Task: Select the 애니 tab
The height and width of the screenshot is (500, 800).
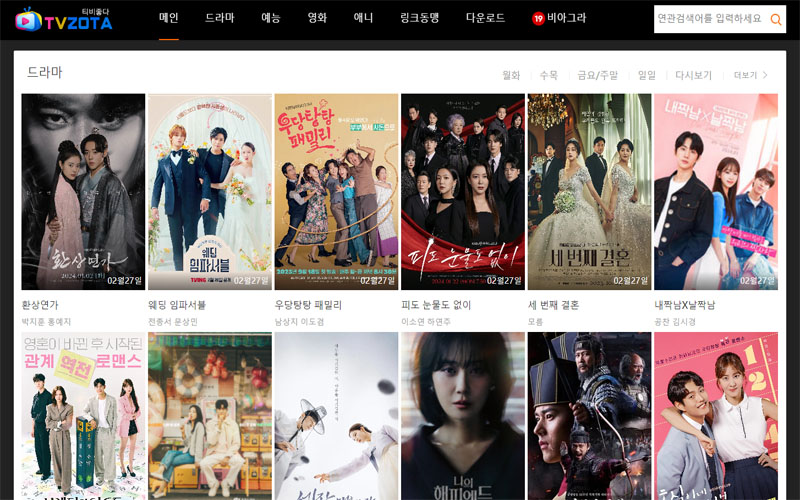Action: tap(363, 18)
